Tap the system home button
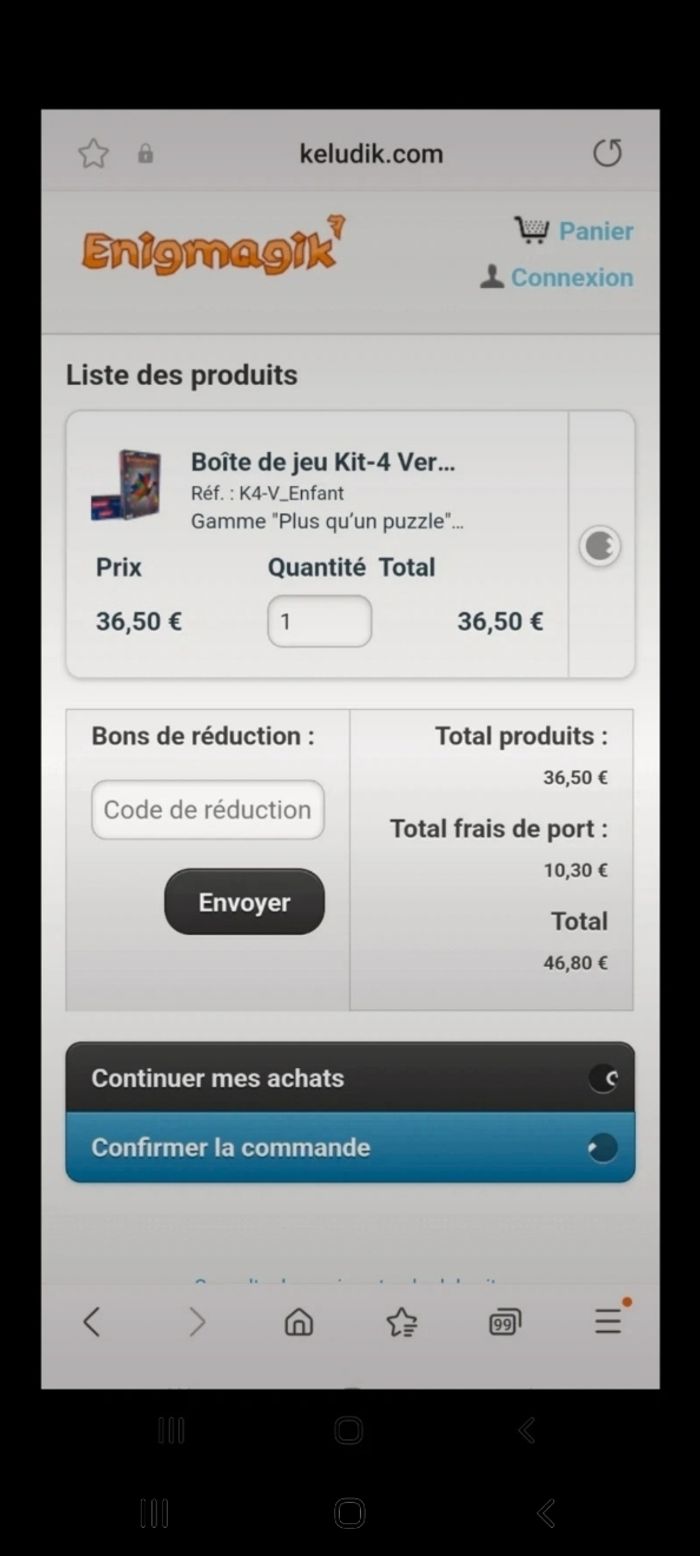The image size is (700, 1556). pos(349,1512)
